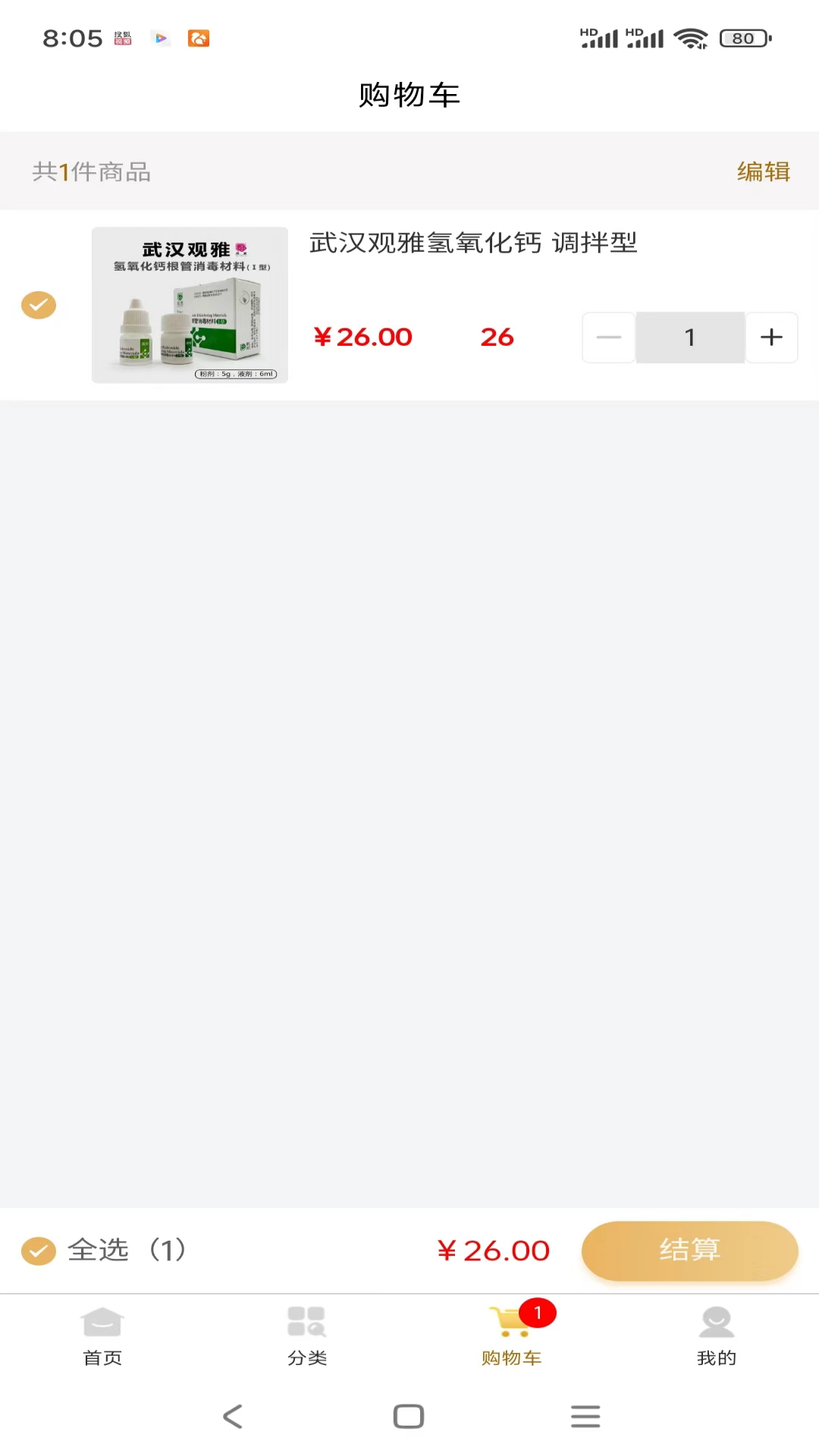The height and width of the screenshot is (1456, 819).
Task: Go back using system back button
Action: [233, 1417]
